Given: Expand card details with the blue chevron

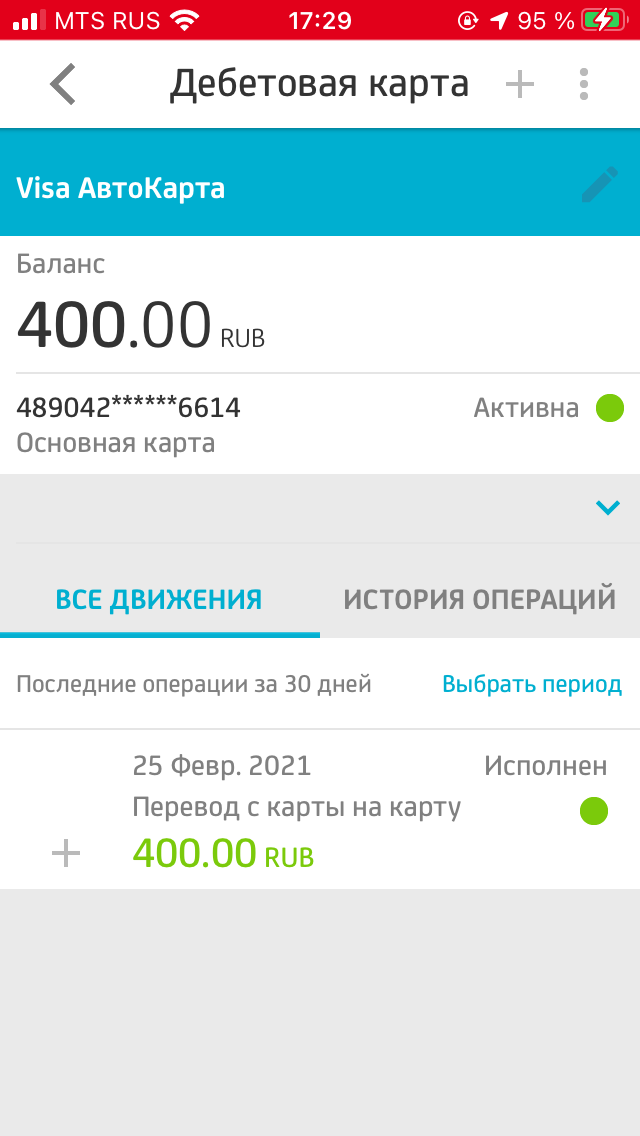Looking at the screenshot, I should click(607, 508).
